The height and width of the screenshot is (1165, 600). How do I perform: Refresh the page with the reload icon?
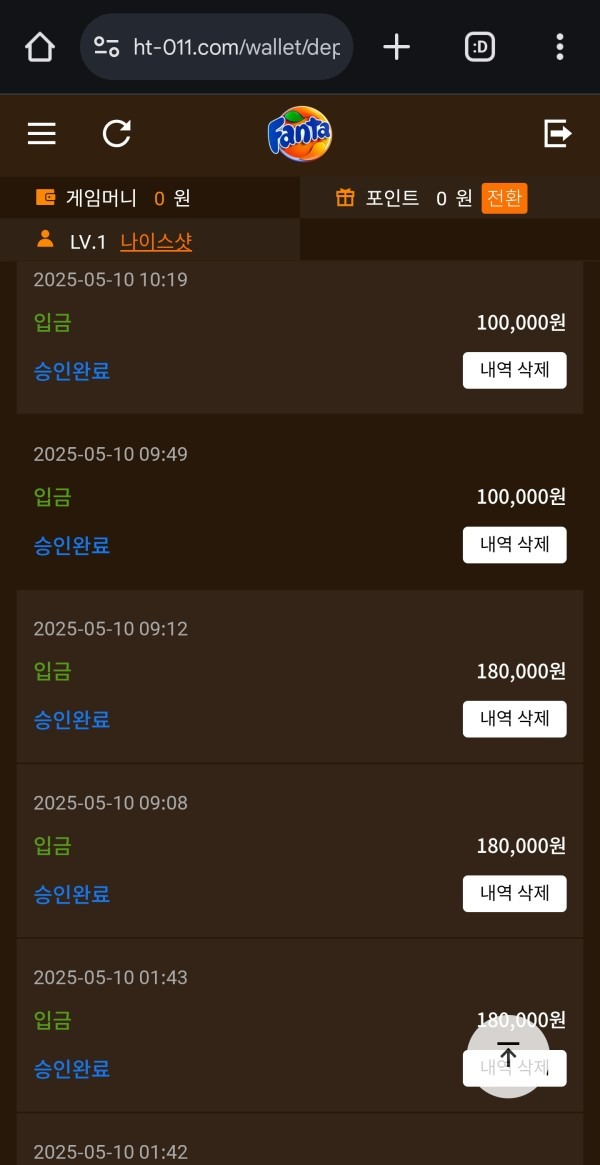click(117, 134)
